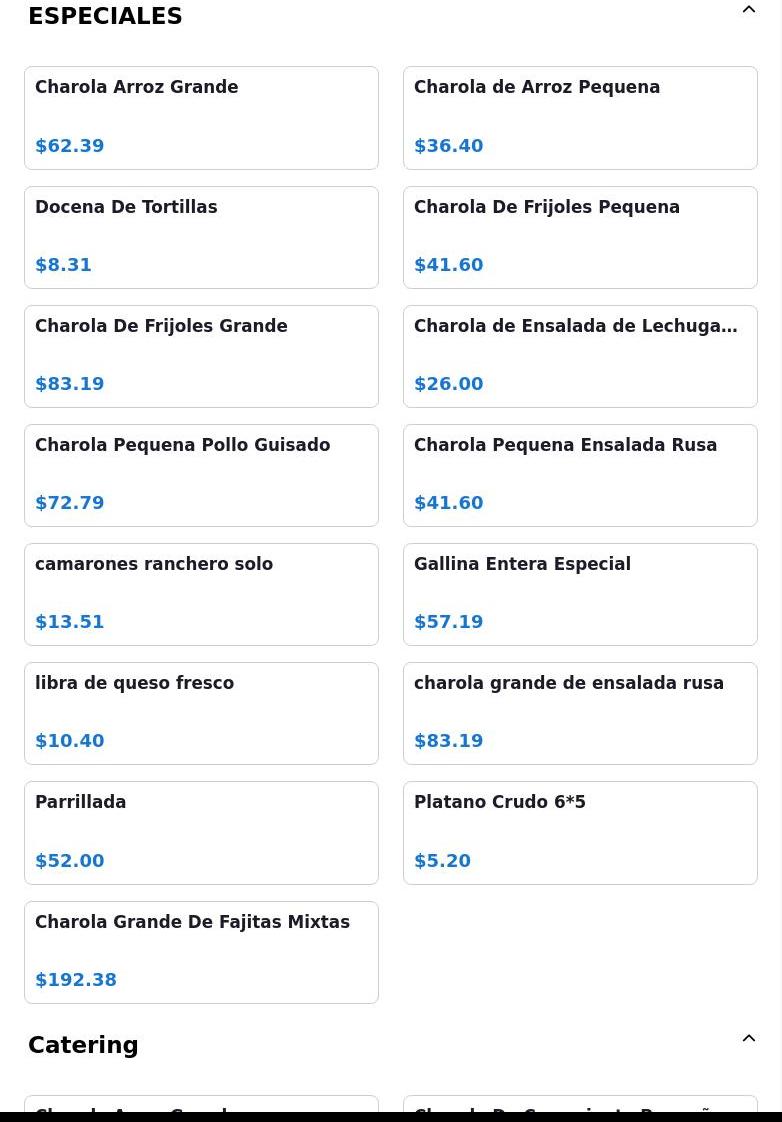782x1122 pixels.
Task: Collapse the Catering section
Action: pos(748,1039)
